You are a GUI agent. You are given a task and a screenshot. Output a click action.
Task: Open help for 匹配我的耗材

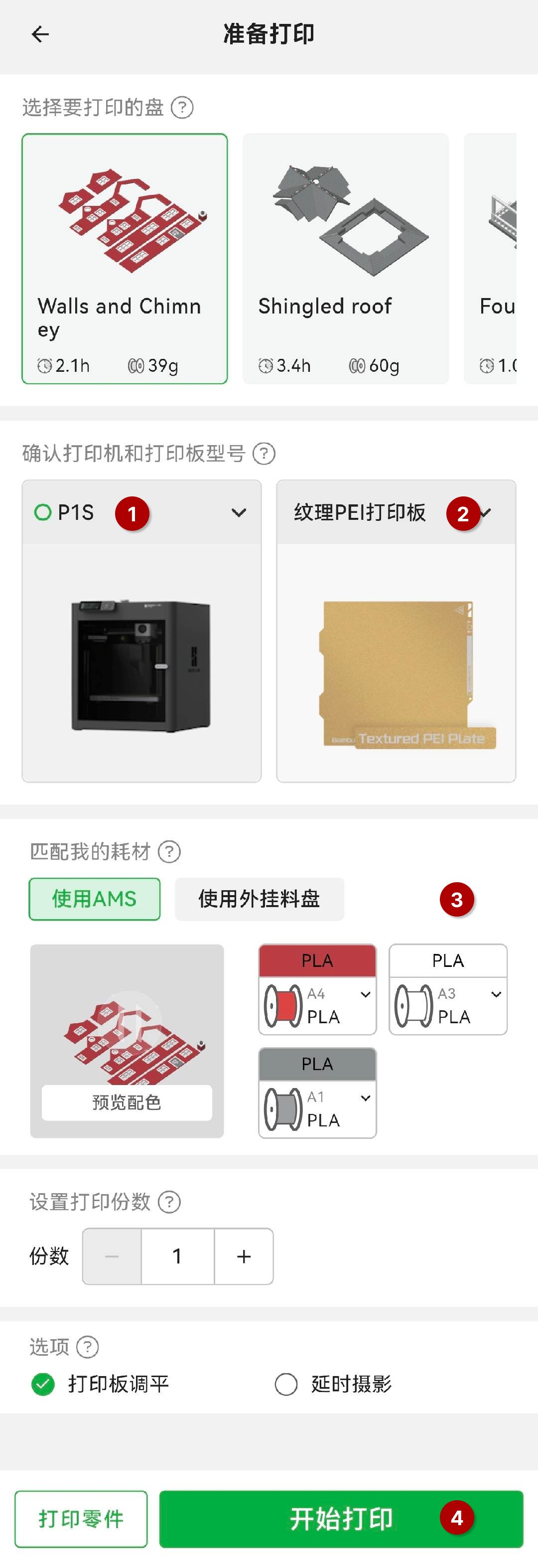click(169, 852)
